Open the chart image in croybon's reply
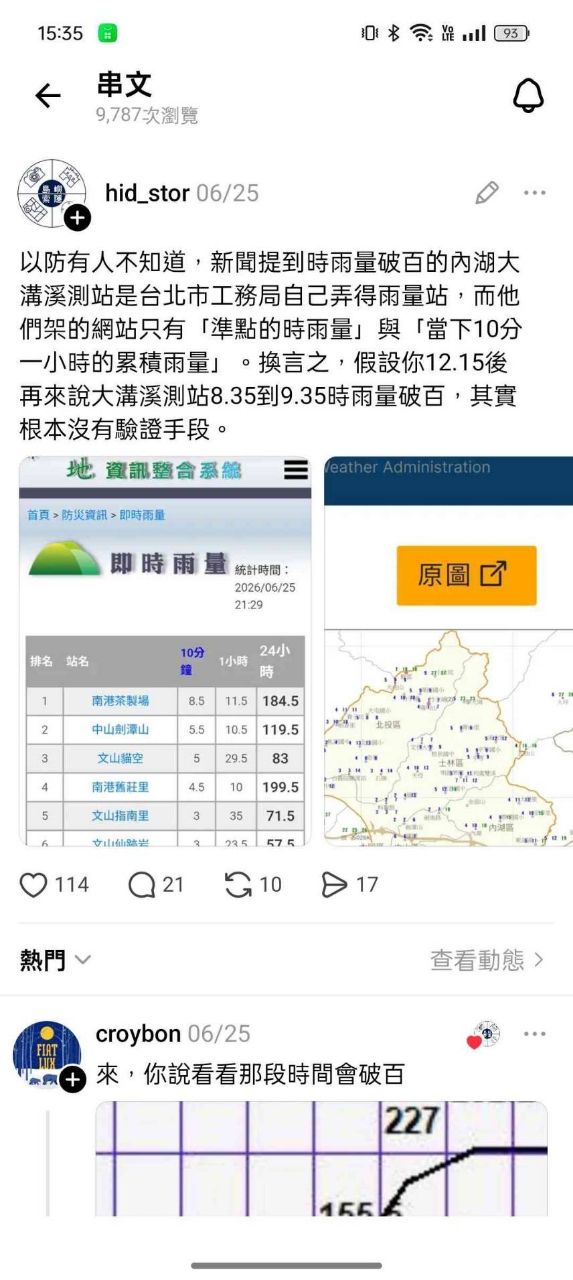573x1280 pixels. pyautogui.click(x=321, y=1159)
